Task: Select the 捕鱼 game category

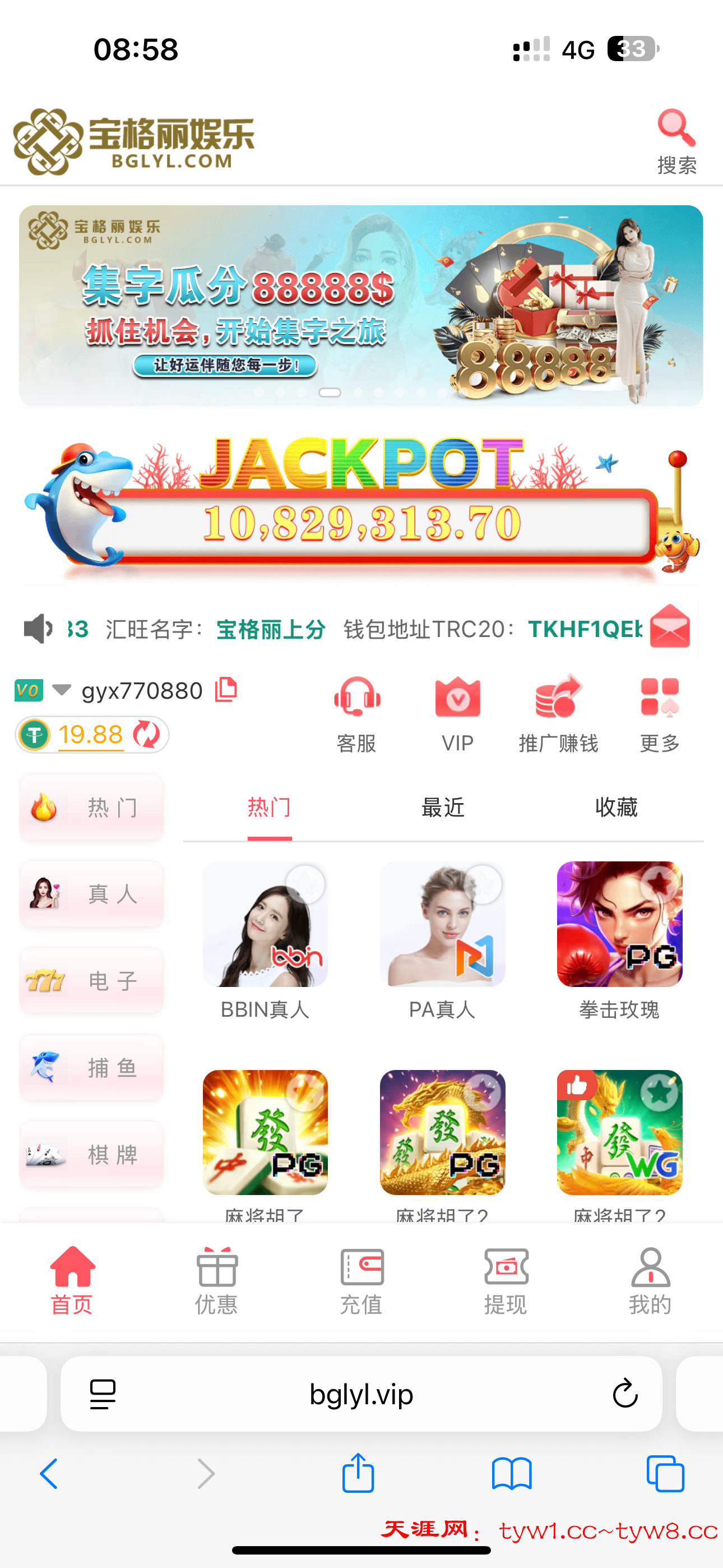Action: (91, 1068)
